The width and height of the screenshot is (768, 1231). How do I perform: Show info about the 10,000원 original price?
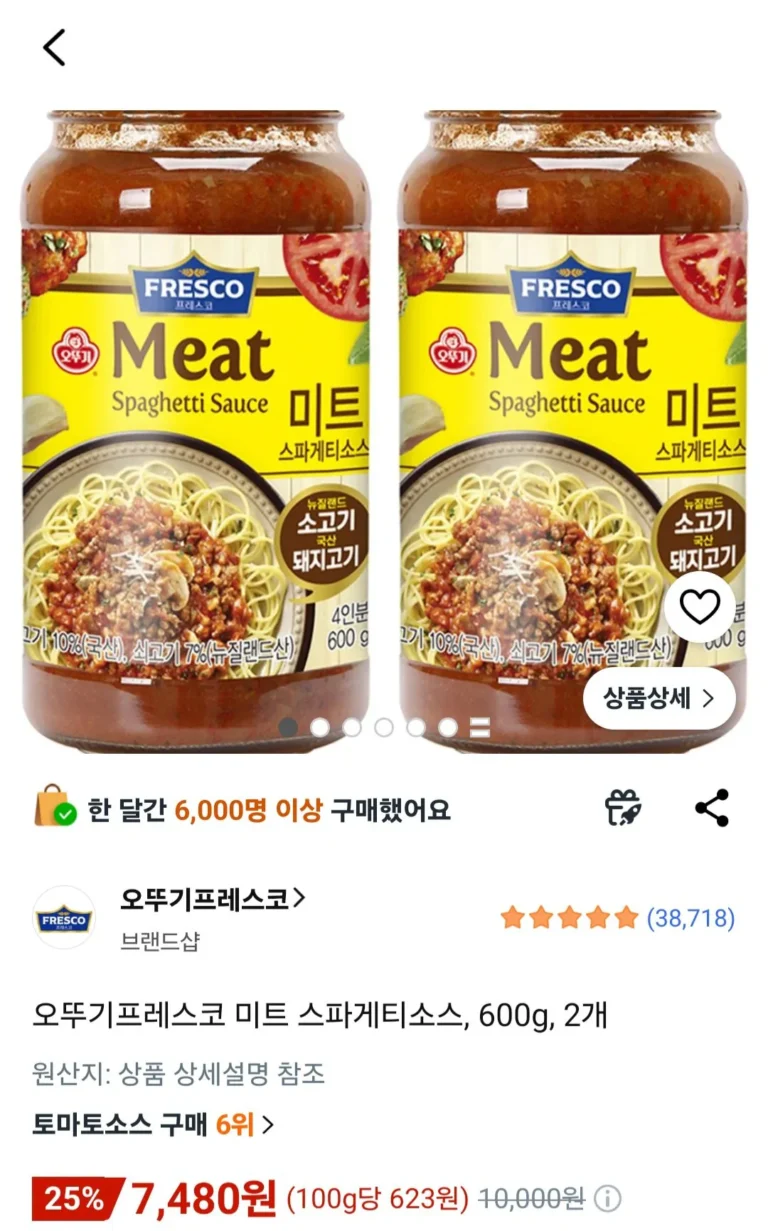pyautogui.click(x=608, y=1197)
